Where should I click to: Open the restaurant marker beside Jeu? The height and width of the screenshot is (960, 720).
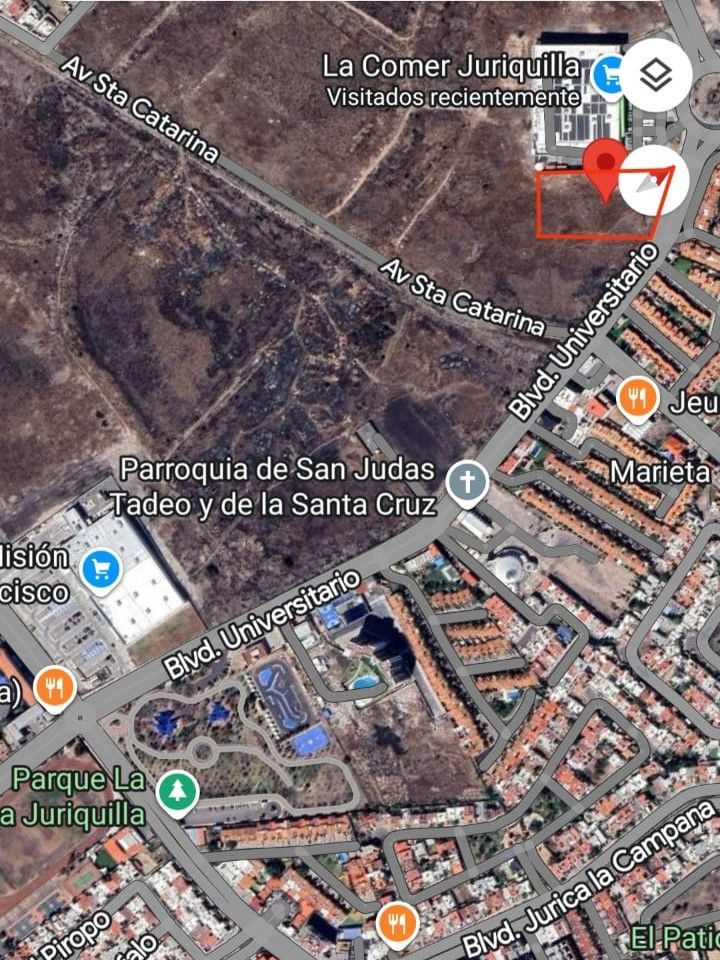636,399
